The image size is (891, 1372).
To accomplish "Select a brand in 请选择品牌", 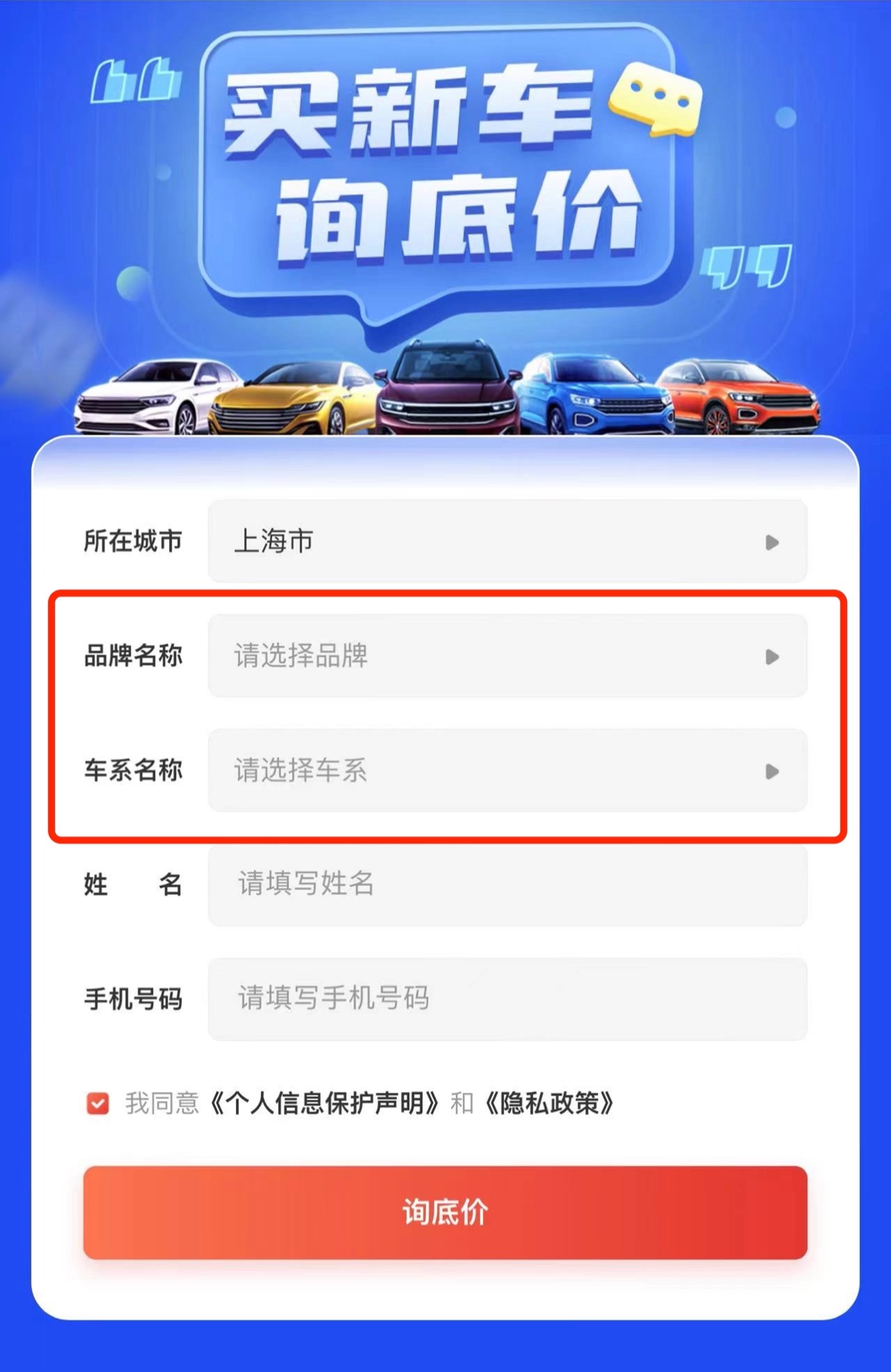I will point(507,655).
